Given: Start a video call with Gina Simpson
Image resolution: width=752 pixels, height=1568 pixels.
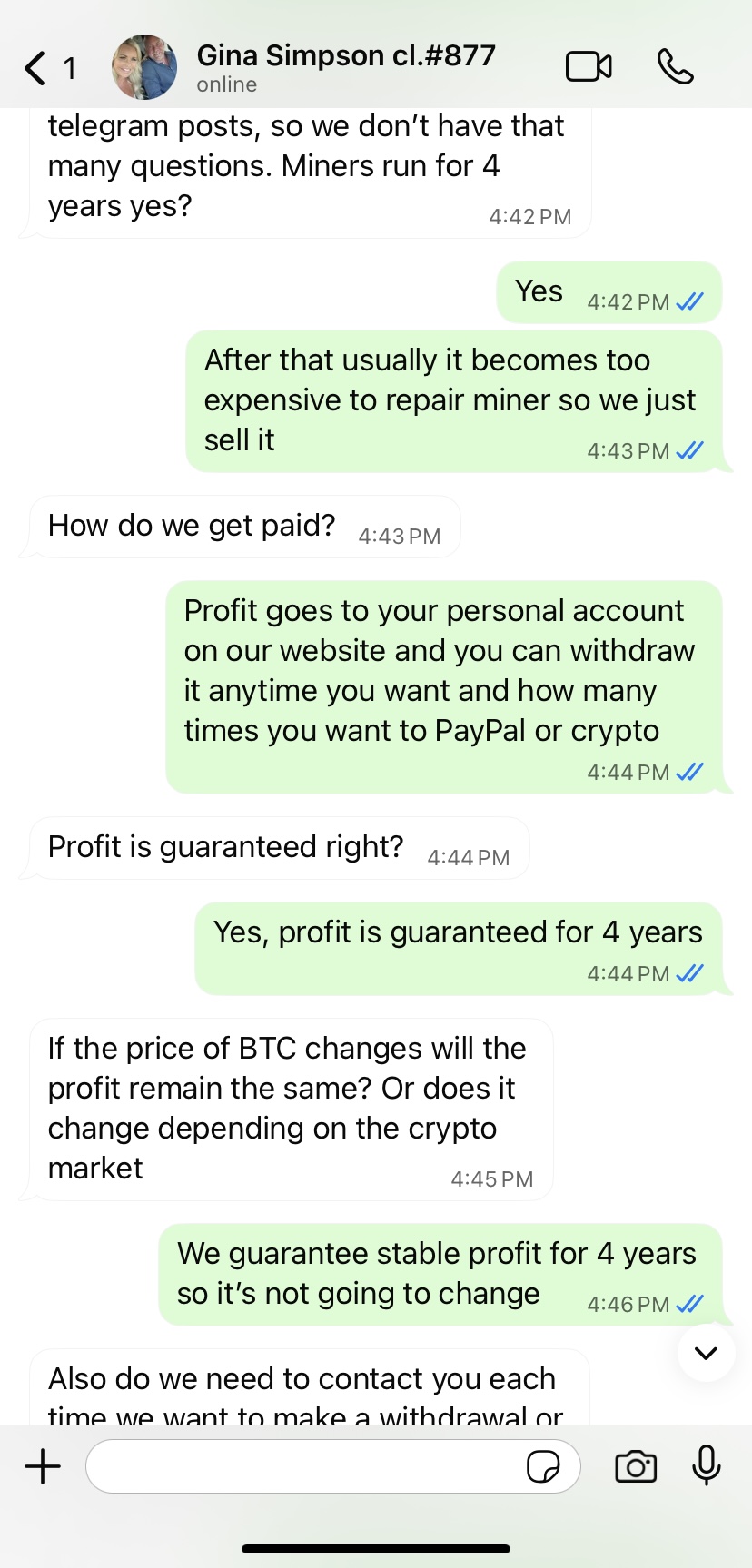Looking at the screenshot, I should [x=589, y=67].
